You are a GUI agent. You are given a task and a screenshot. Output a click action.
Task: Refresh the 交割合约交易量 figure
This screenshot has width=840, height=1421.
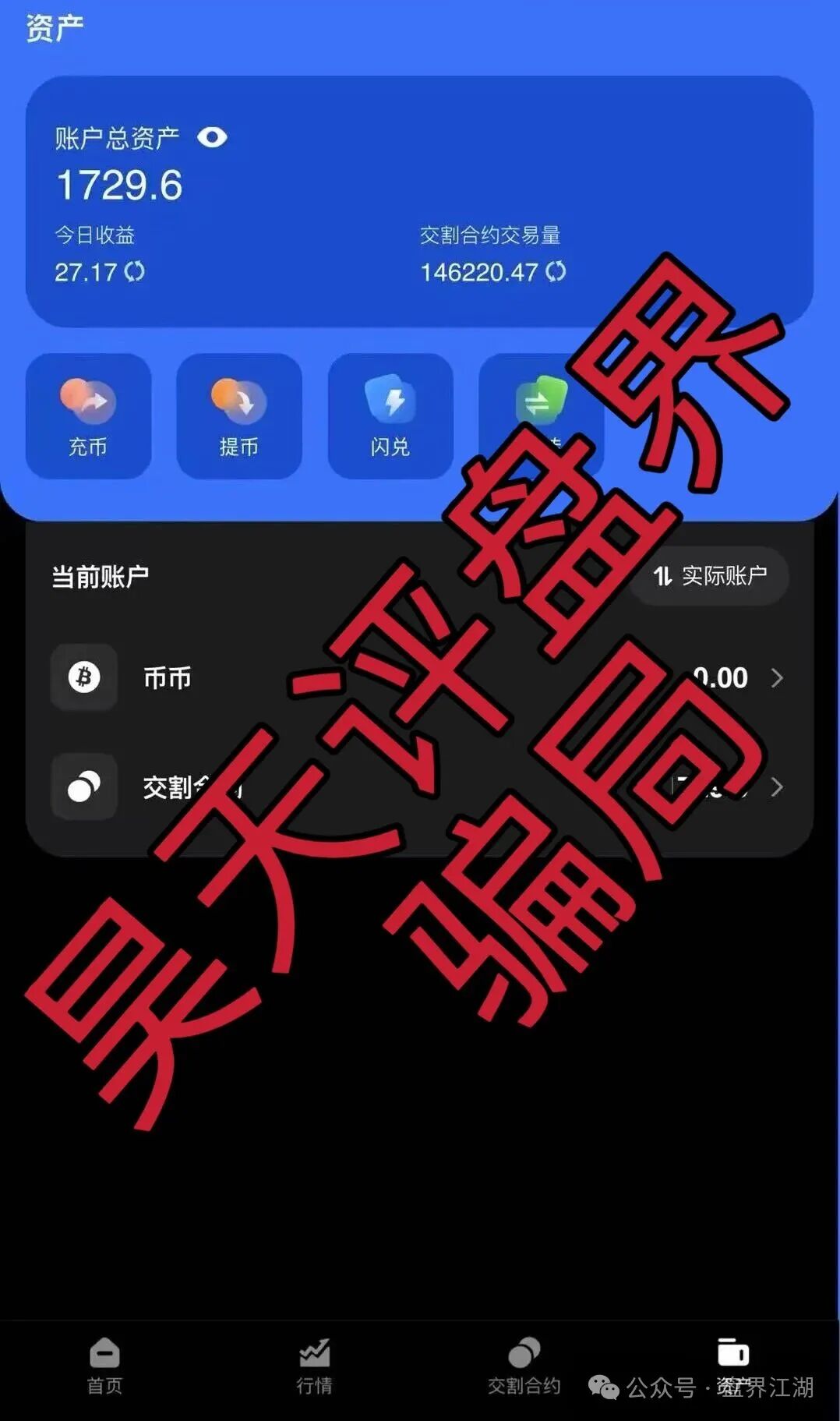(556, 272)
